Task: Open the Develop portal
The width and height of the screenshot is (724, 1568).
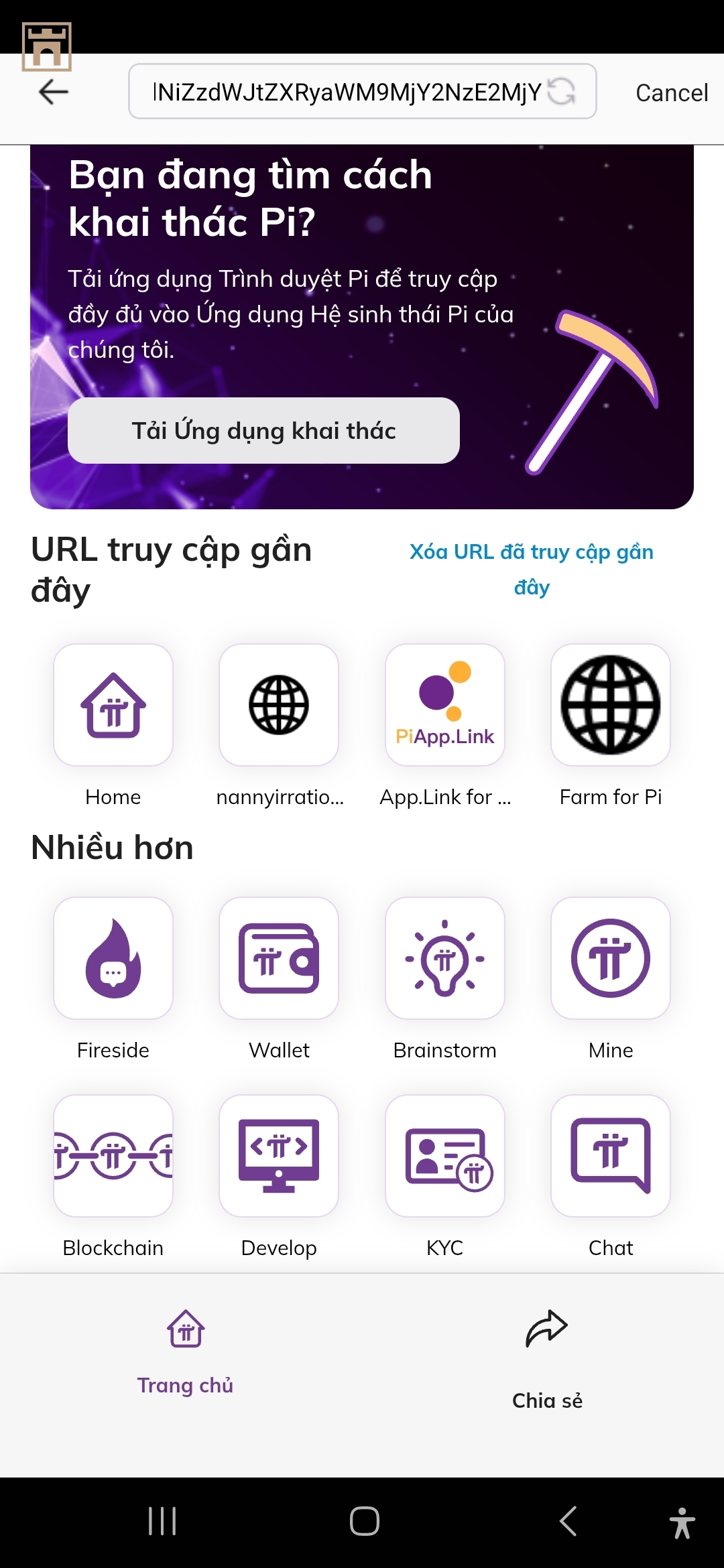Action: point(279,1156)
